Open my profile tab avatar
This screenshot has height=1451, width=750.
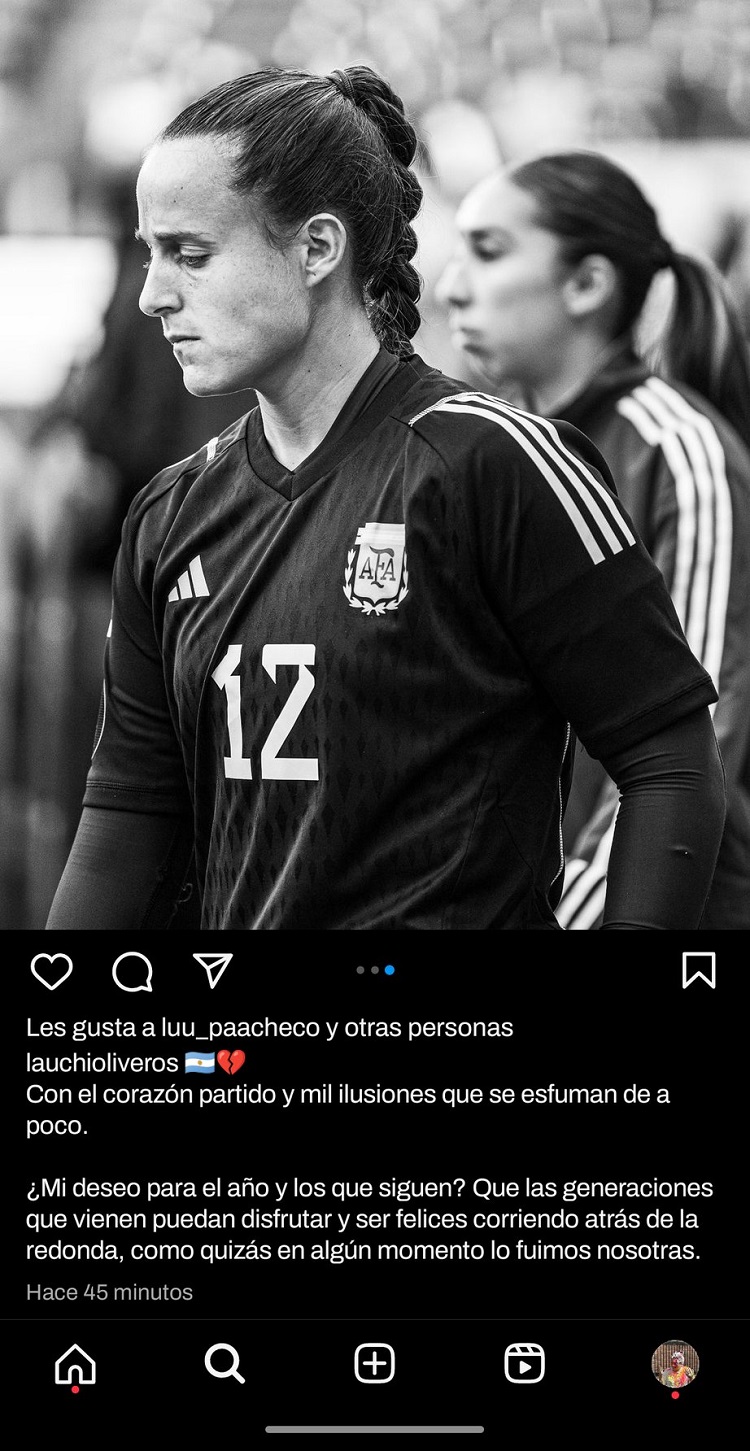675,1364
